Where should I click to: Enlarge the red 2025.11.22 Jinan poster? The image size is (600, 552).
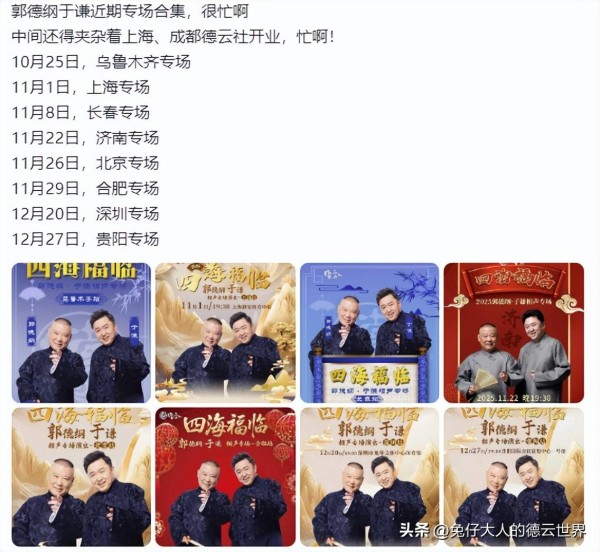click(513, 332)
